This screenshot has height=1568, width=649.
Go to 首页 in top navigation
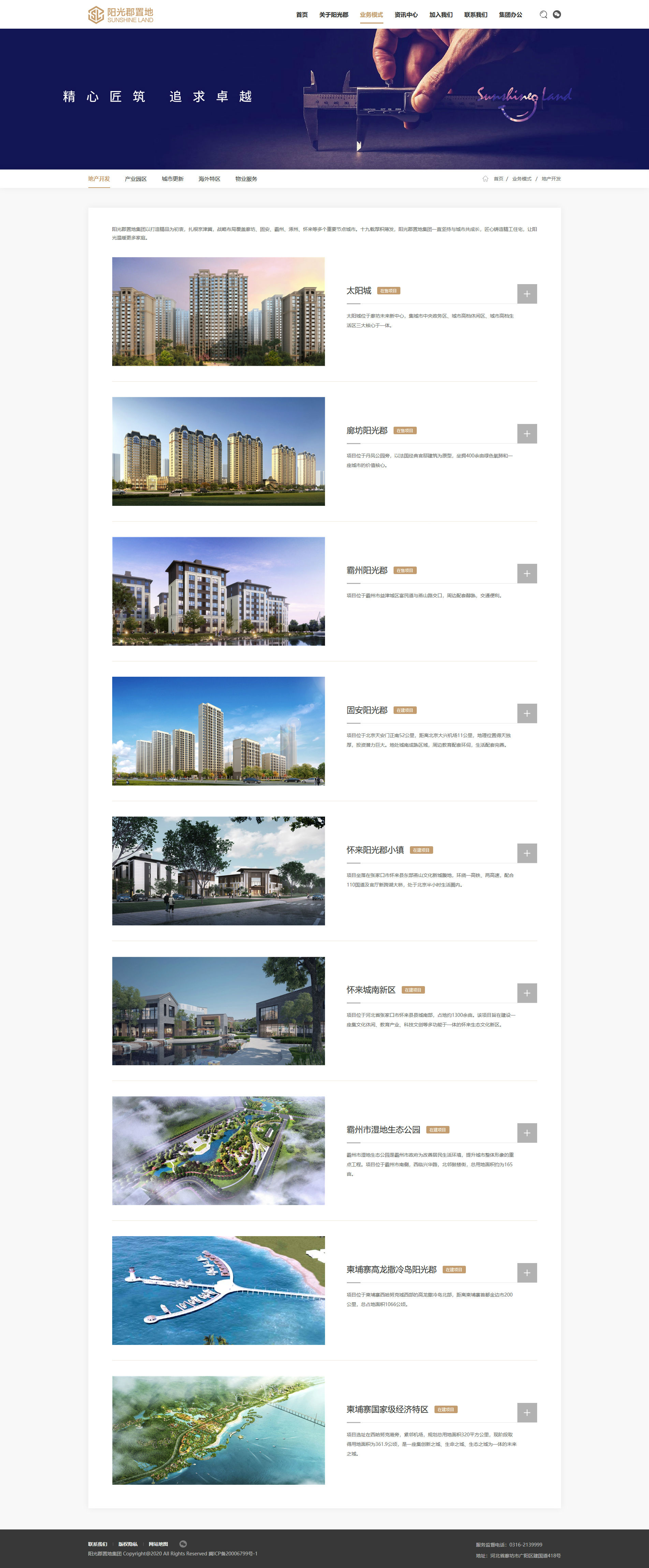(301, 15)
